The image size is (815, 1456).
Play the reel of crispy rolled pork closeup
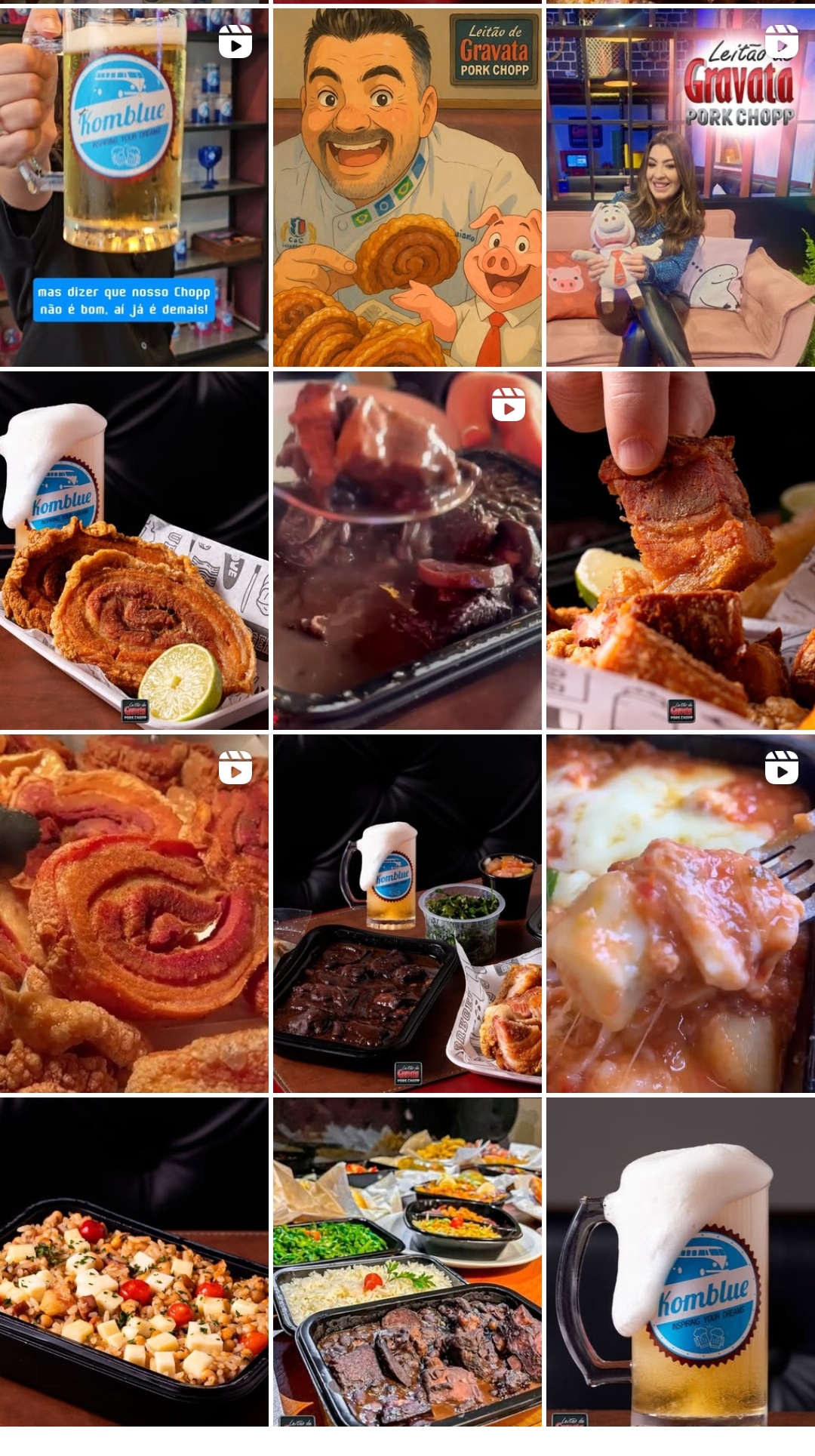tap(134, 913)
